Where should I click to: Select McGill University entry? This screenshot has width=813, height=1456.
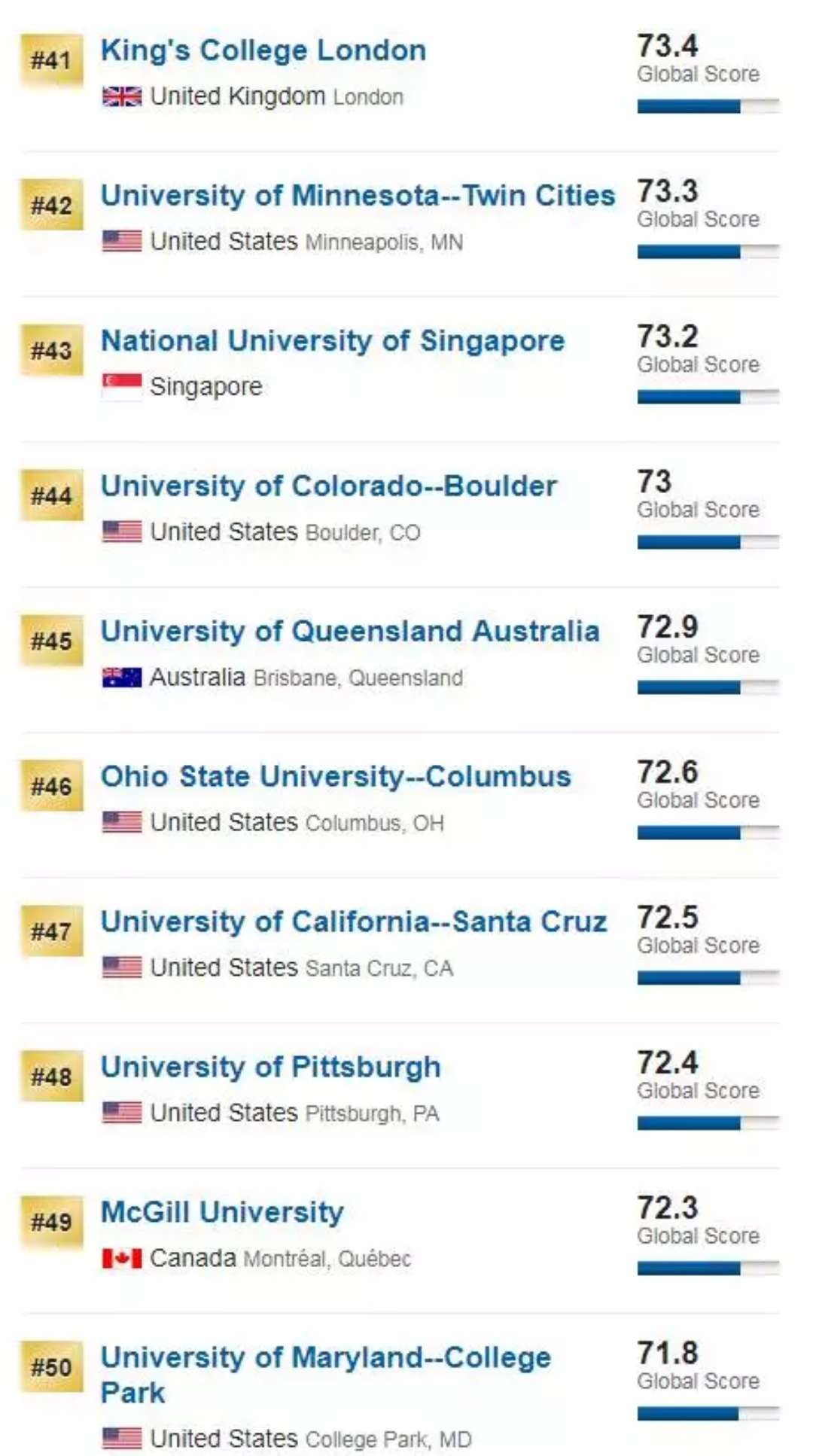click(x=222, y=1213)
